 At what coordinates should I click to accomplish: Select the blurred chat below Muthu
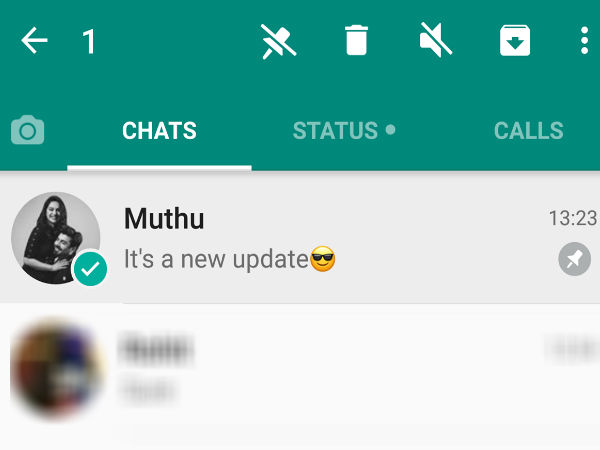(300, 370)
